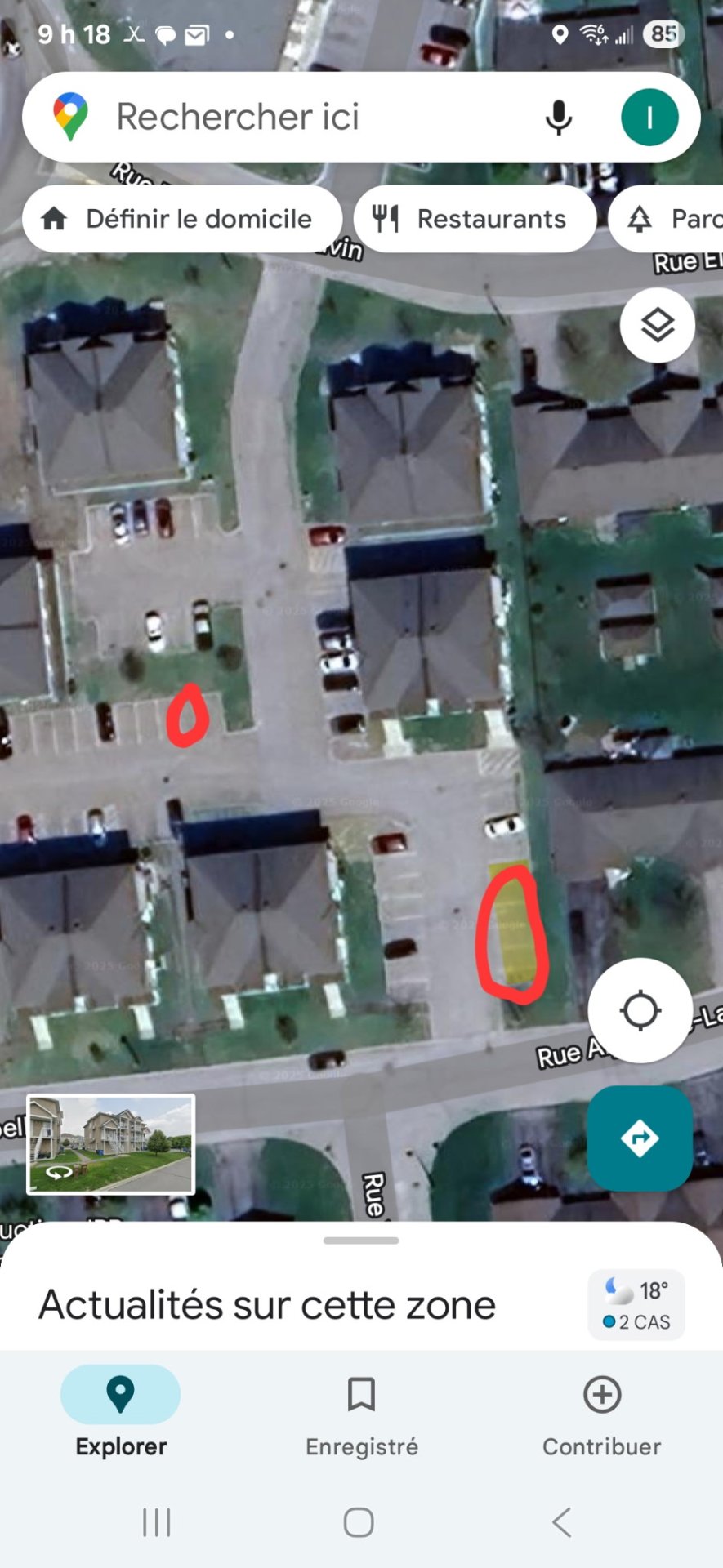
Task: Open the weather and air quality widget
Action: [x=636, y=1305]
